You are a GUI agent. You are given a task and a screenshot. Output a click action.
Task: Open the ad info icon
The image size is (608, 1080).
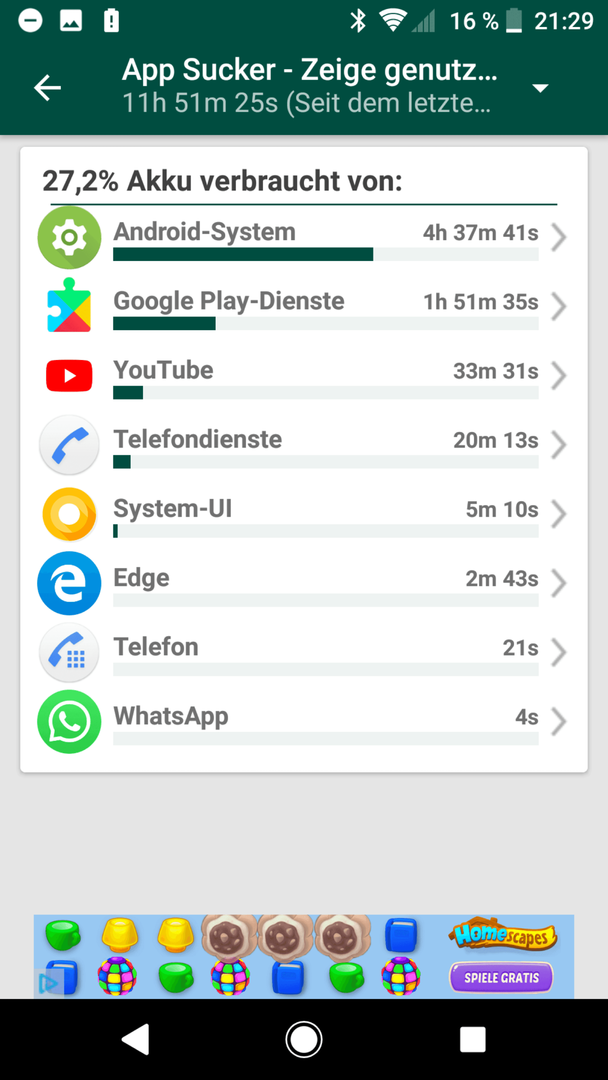click(48, 982)
